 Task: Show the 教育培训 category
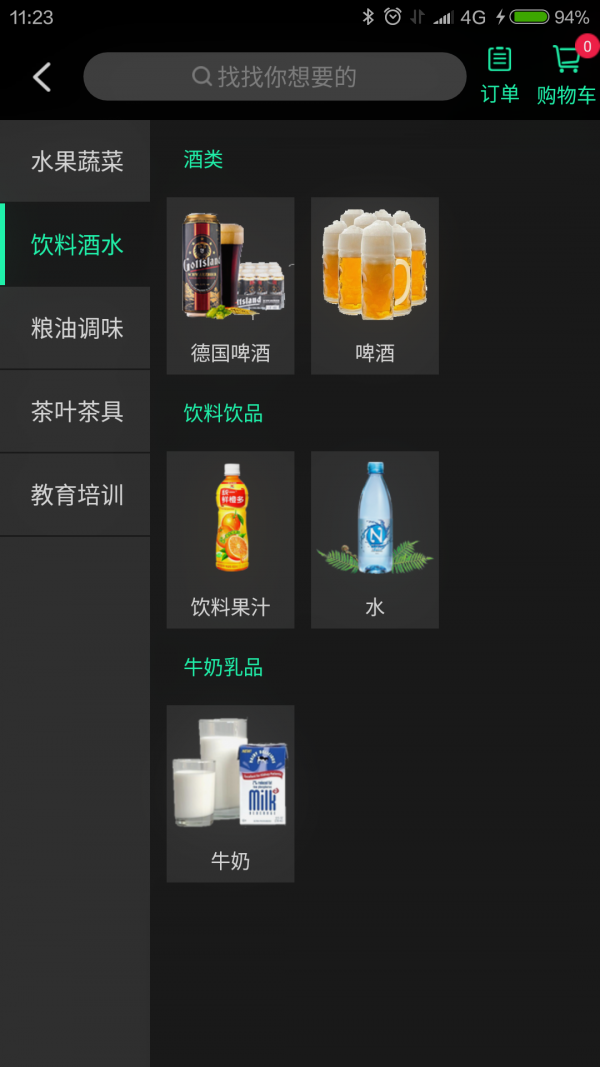pos(76,495)
